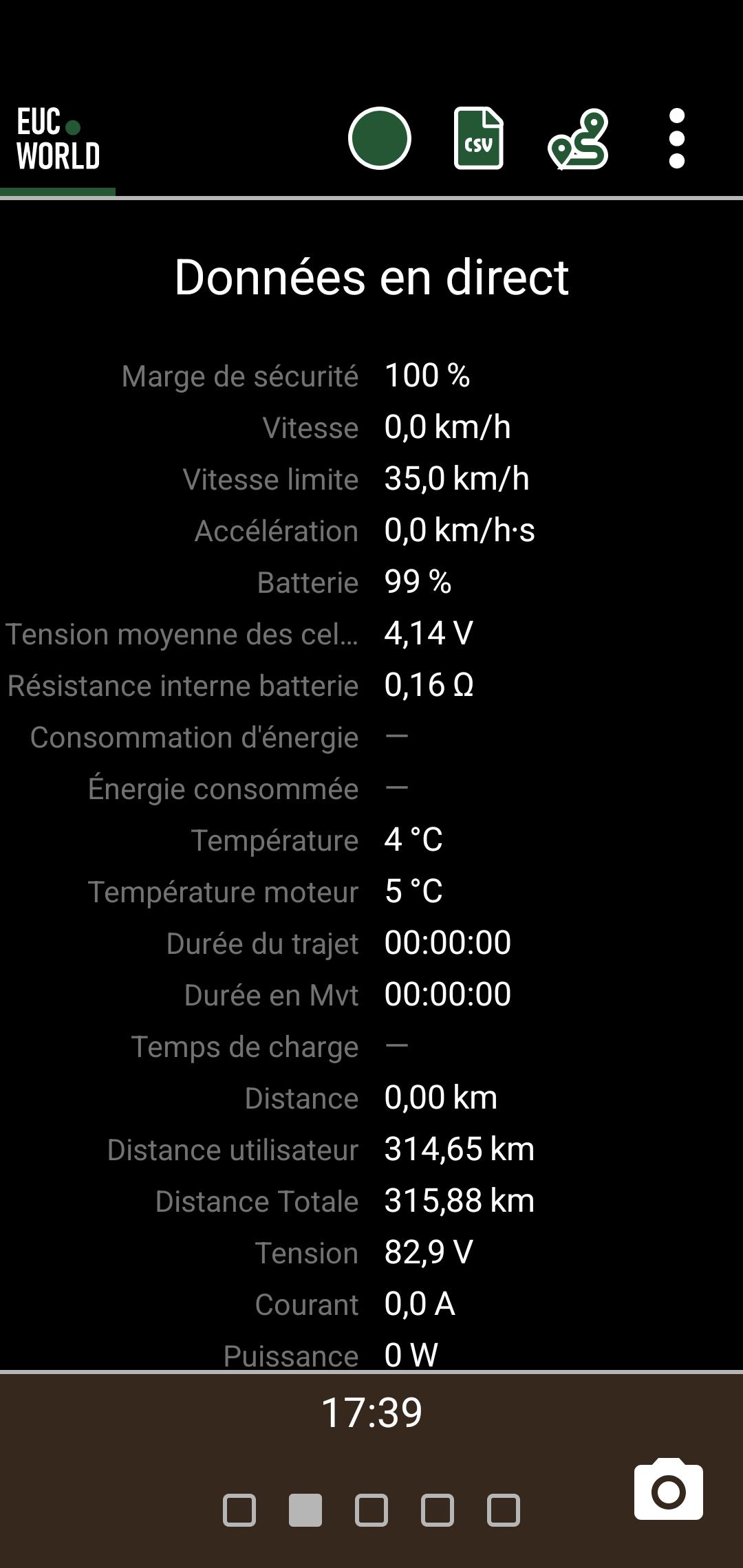The width and height of the screenshot is (743, 1568).
Task: Jump to the third page indicator
Action: (371, 1510)
